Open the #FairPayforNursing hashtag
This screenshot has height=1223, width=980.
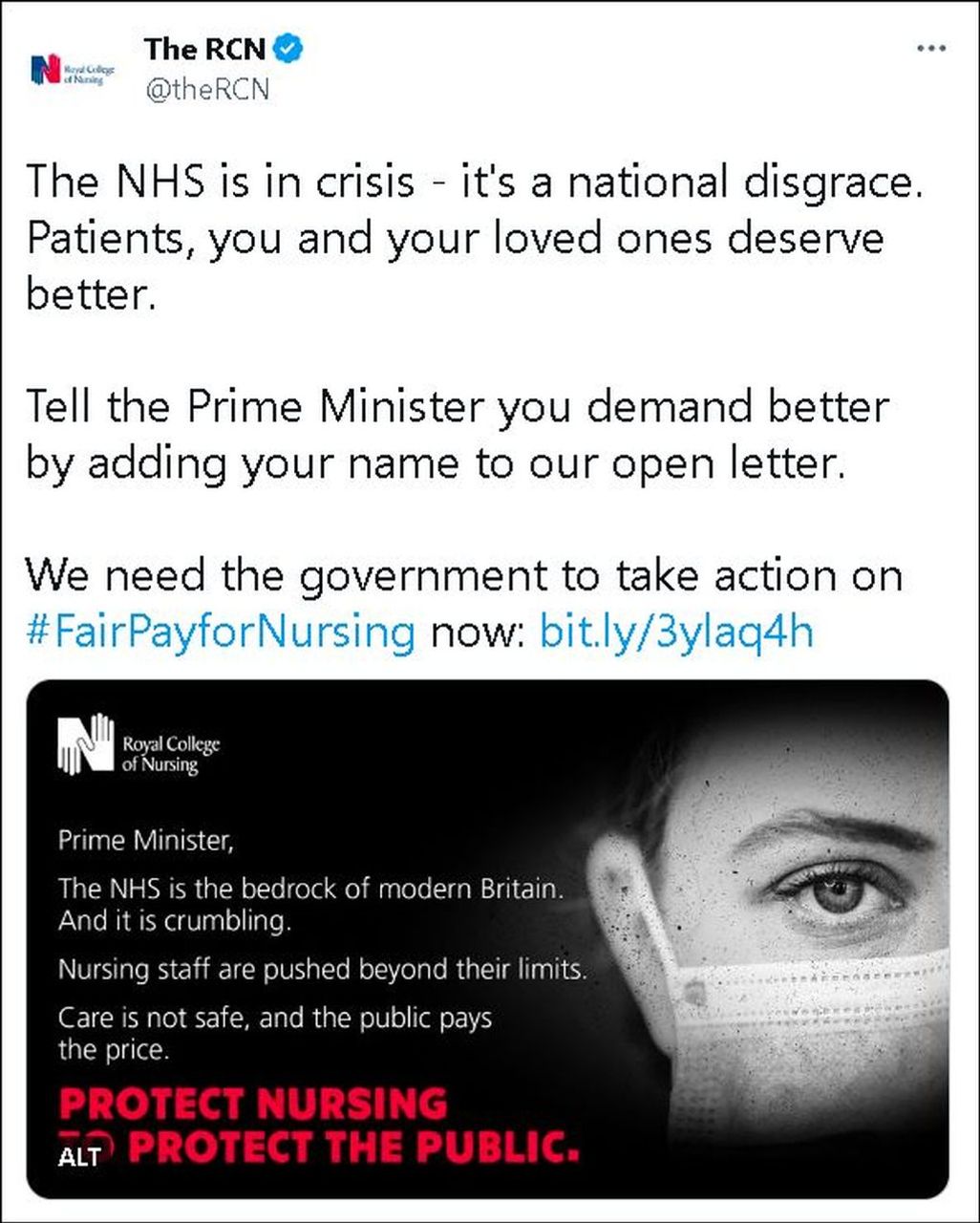(221, 632)
